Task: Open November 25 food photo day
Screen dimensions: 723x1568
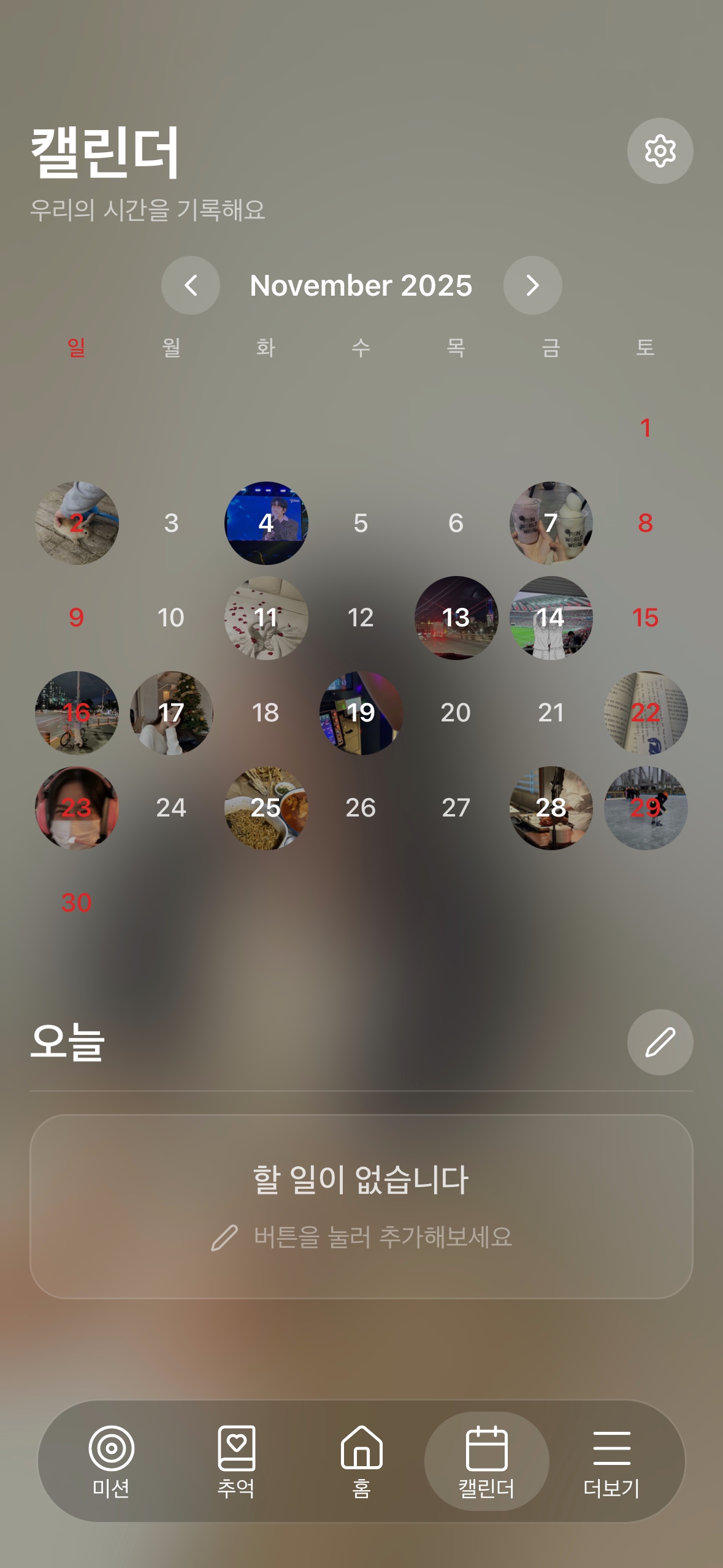Action: pyautogui.click(x=266, y=808)
